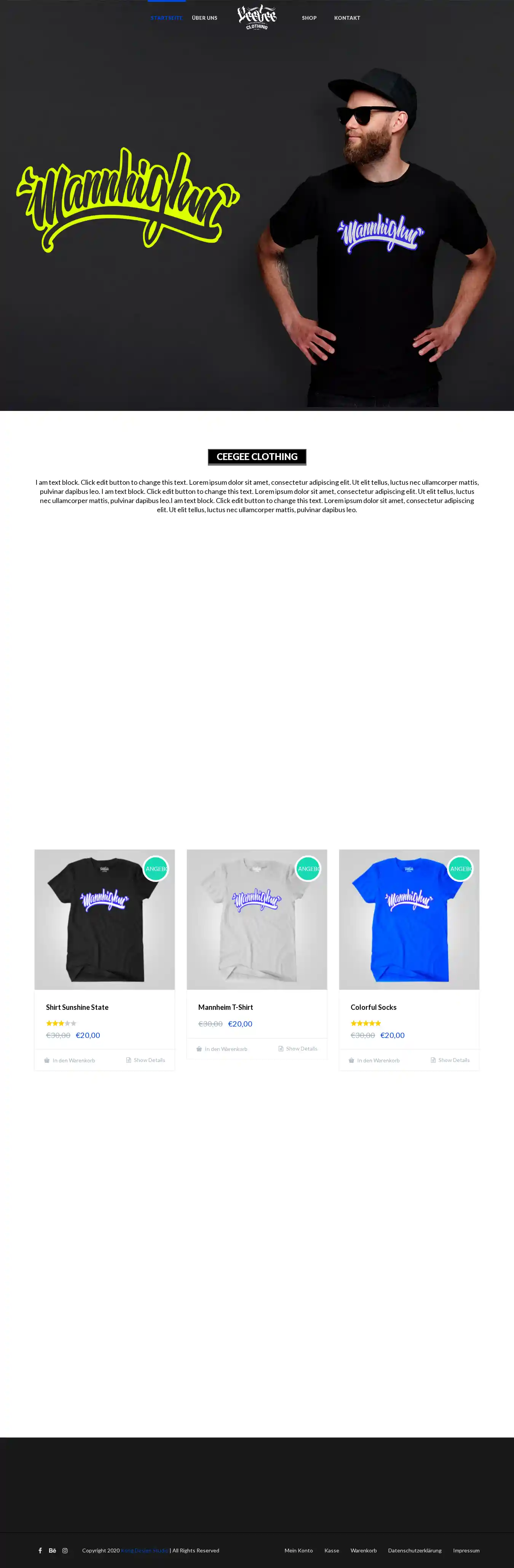The width and height of the screenshot is (514, 1568).
Task: Open the Shop nav link
Action: [x=309, y=18]
